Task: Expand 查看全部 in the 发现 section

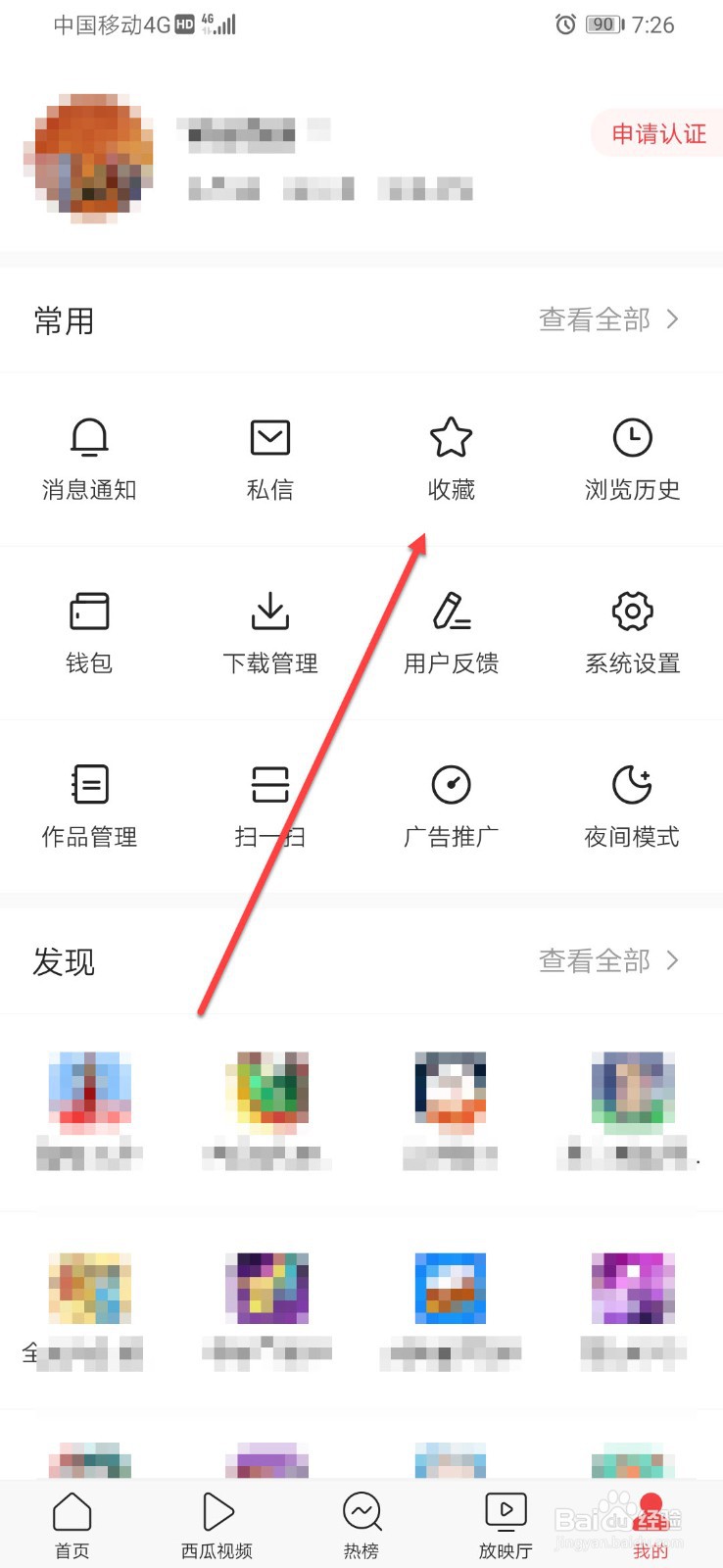Action: (x=607, y=960)
